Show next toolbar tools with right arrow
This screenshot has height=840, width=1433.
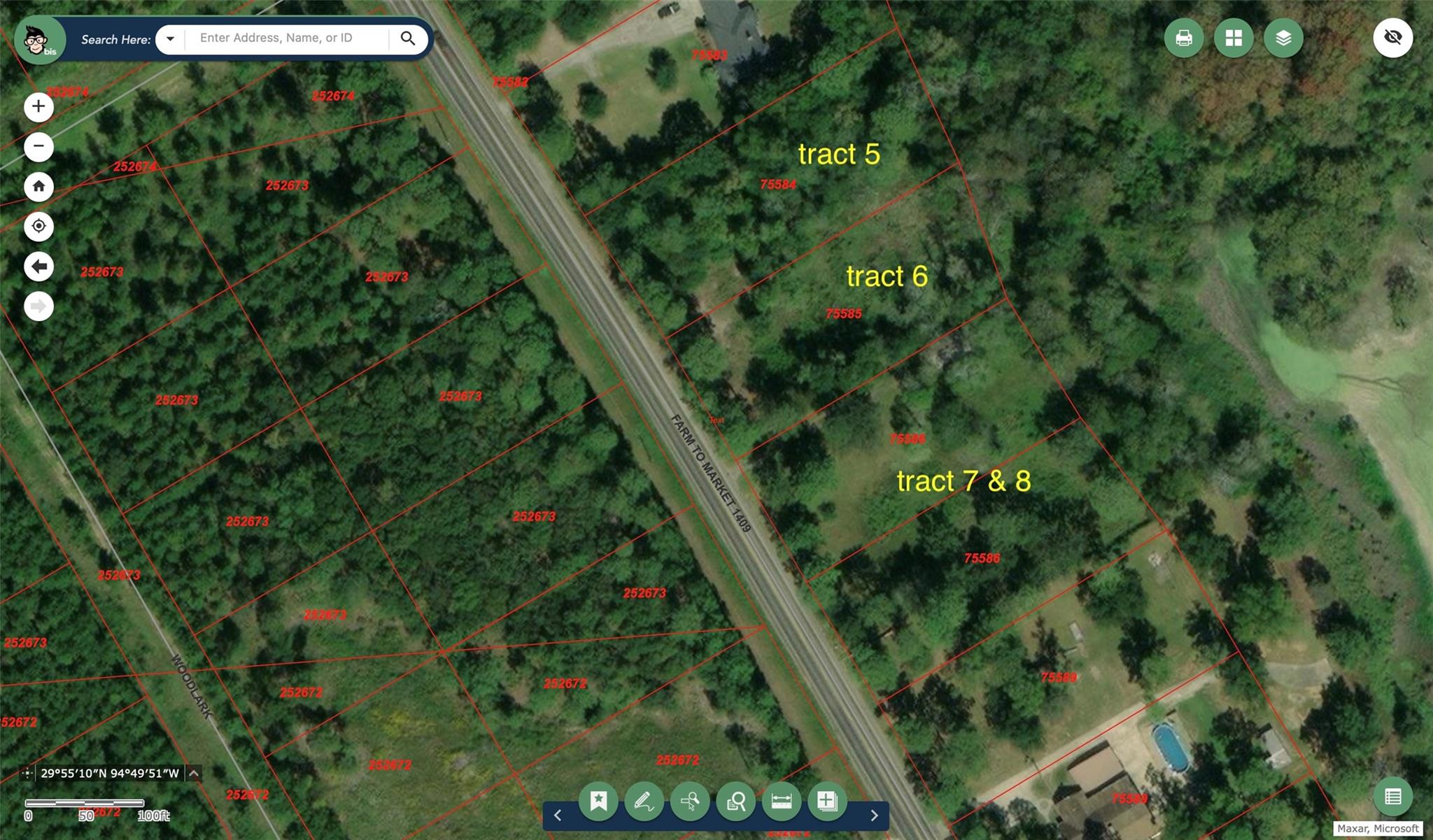[x=874, y=816]
